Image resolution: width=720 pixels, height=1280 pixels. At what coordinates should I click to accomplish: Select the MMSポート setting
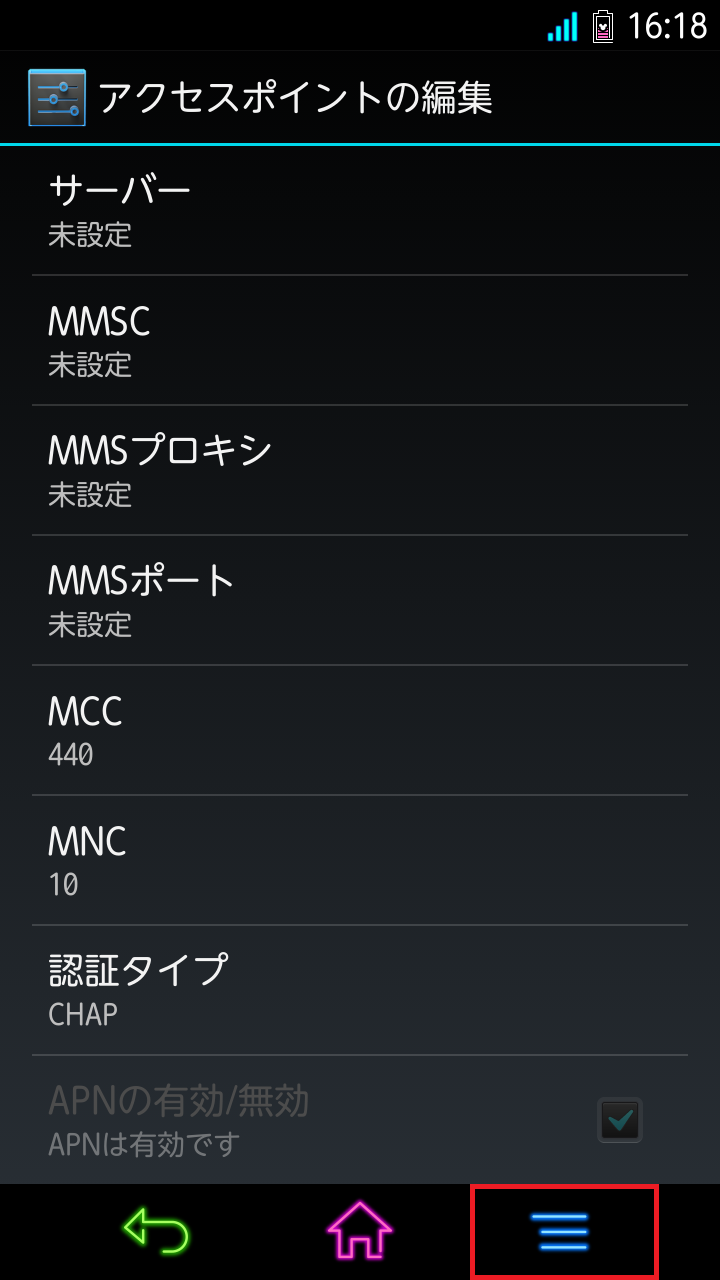(x=360, y=600)
